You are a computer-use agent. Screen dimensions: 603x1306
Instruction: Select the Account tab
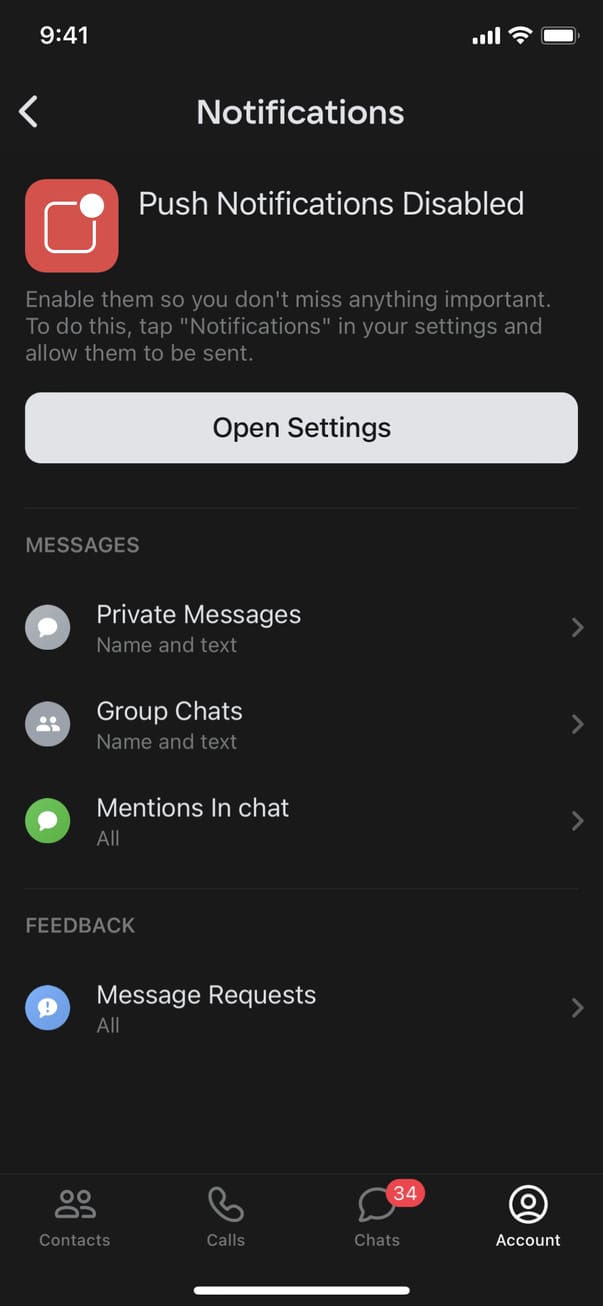tap(528, 1218)
